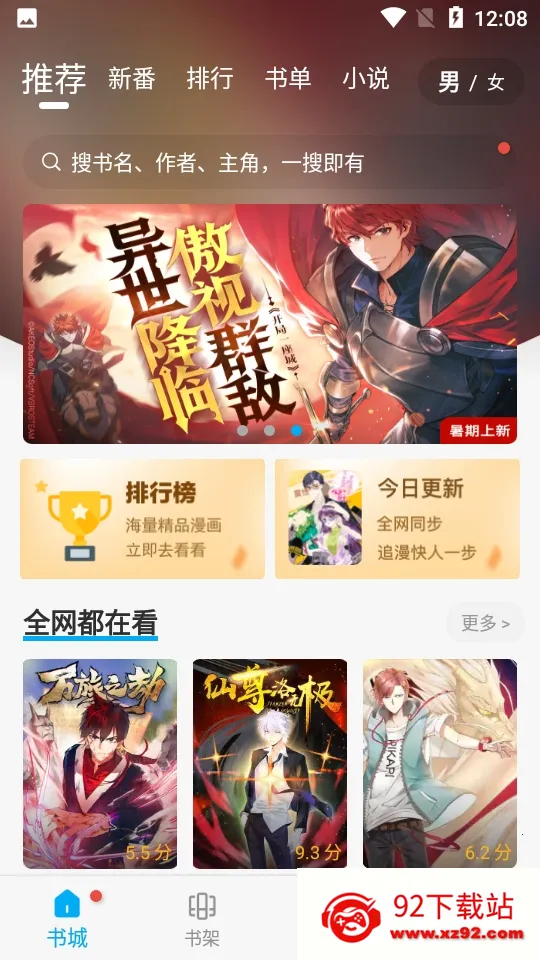The height and width of the screenshot is (960, 540).
Task: Switch to the 排行 tab
Action: pos(210,80)
